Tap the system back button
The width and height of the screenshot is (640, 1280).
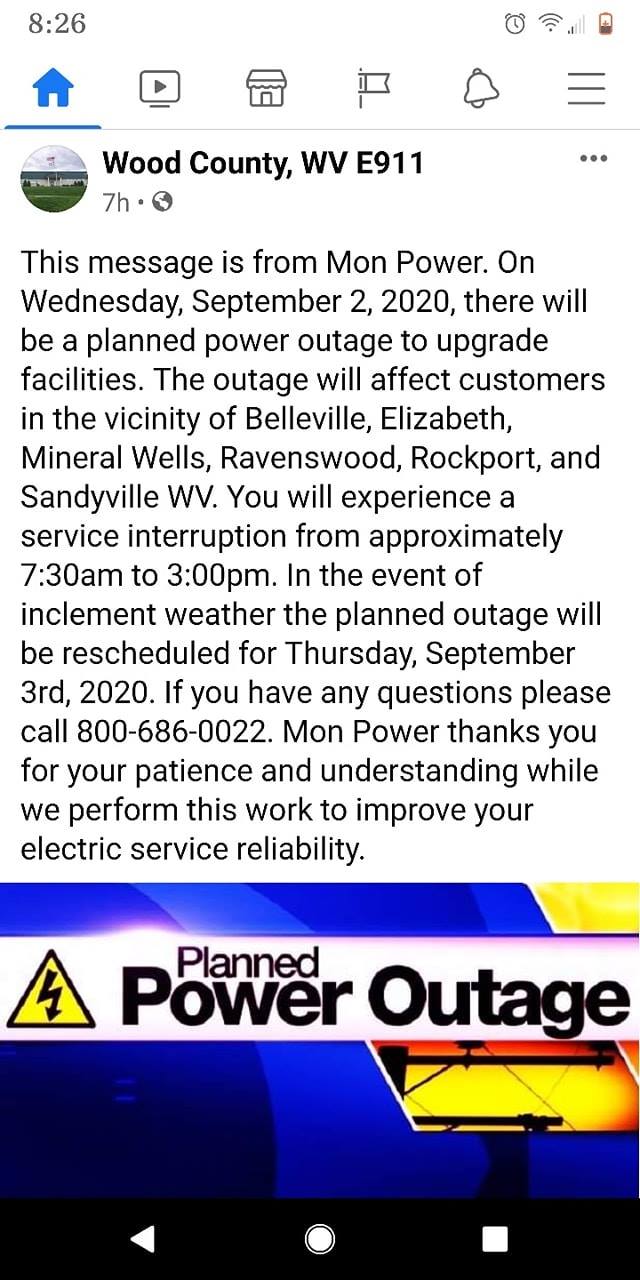pyautogui.click(x=142, y=1239)
